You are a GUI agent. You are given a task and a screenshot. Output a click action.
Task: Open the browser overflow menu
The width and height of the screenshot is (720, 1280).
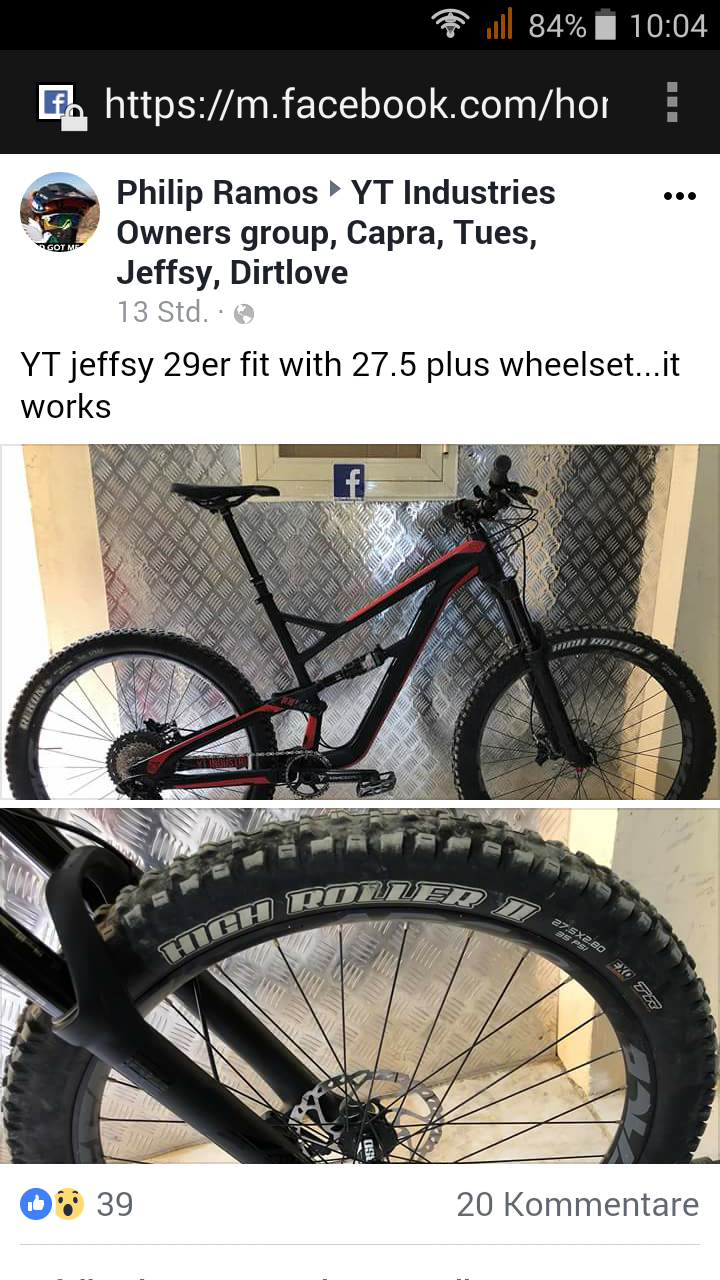(672, 103)
